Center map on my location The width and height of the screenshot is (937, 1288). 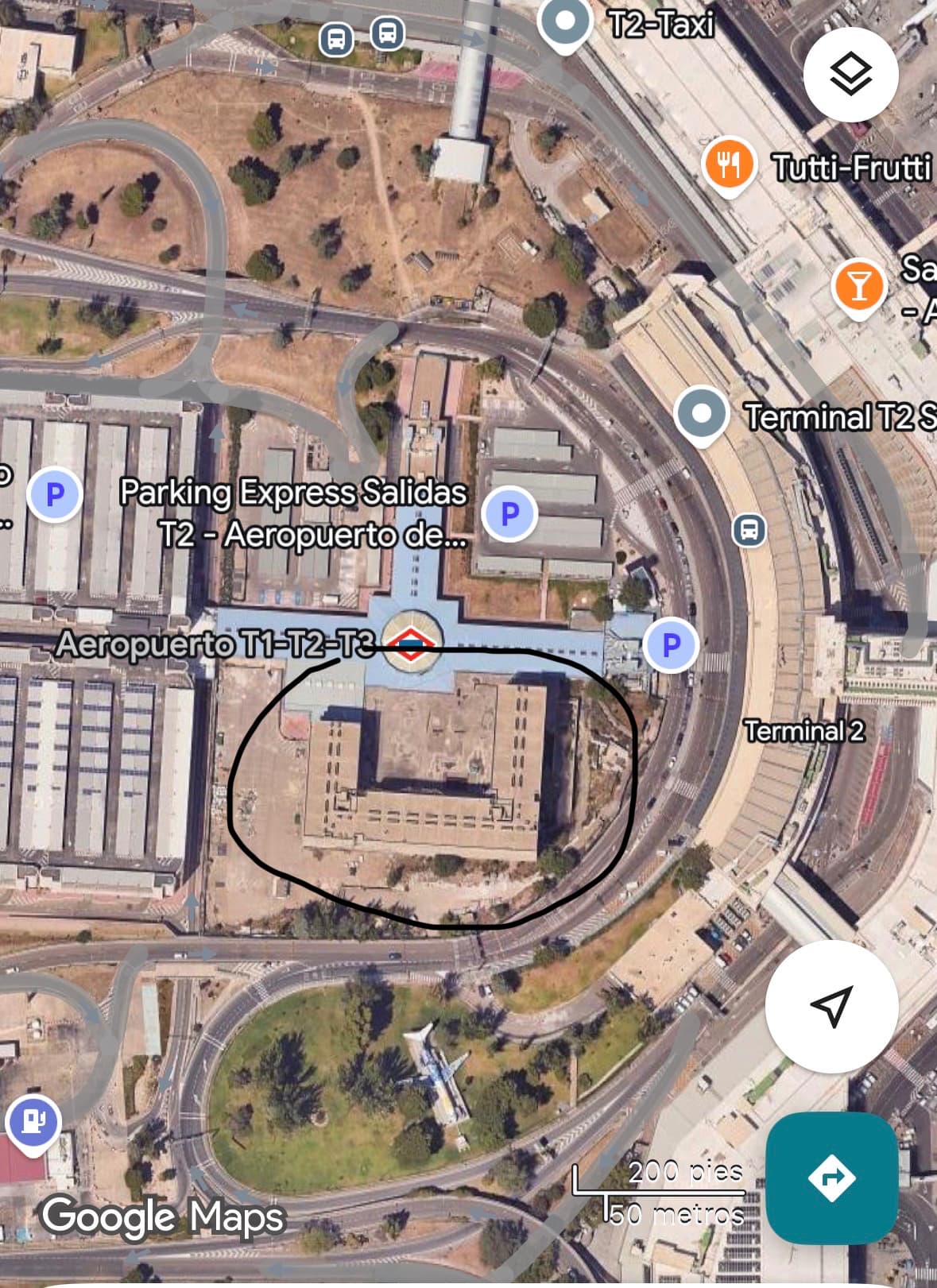click(x=831, y=1006)
